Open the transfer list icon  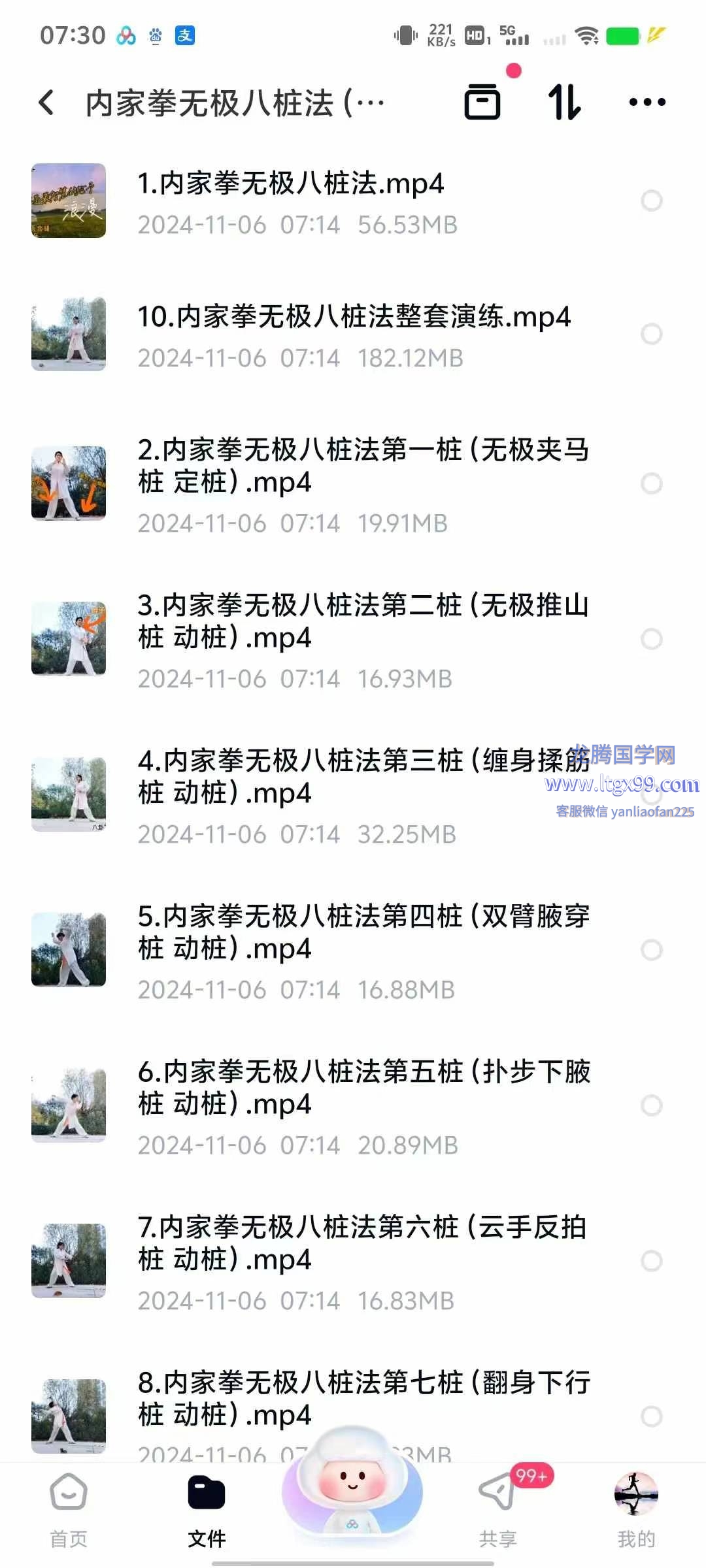(x=482, y=102)
